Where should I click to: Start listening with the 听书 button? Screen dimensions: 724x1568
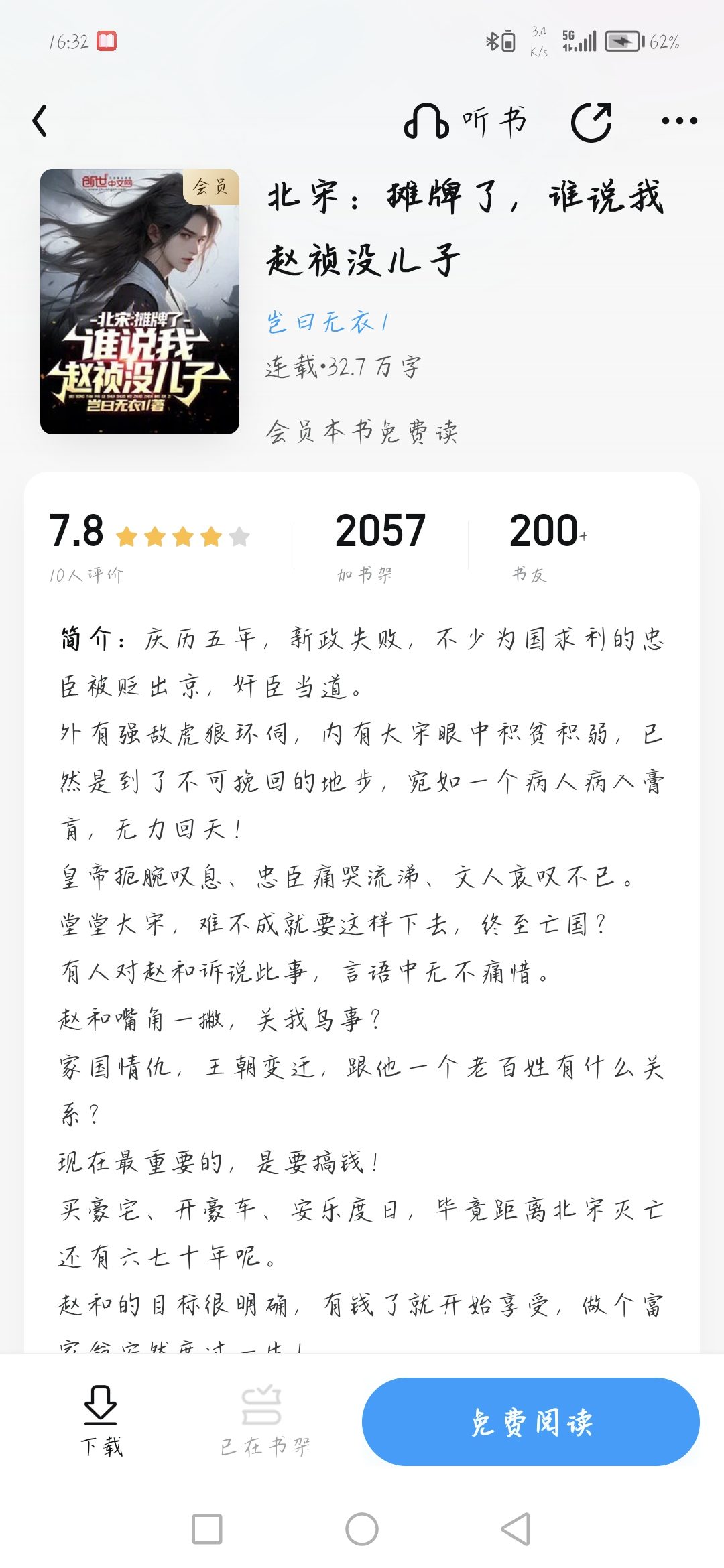[x=465, y=121]
